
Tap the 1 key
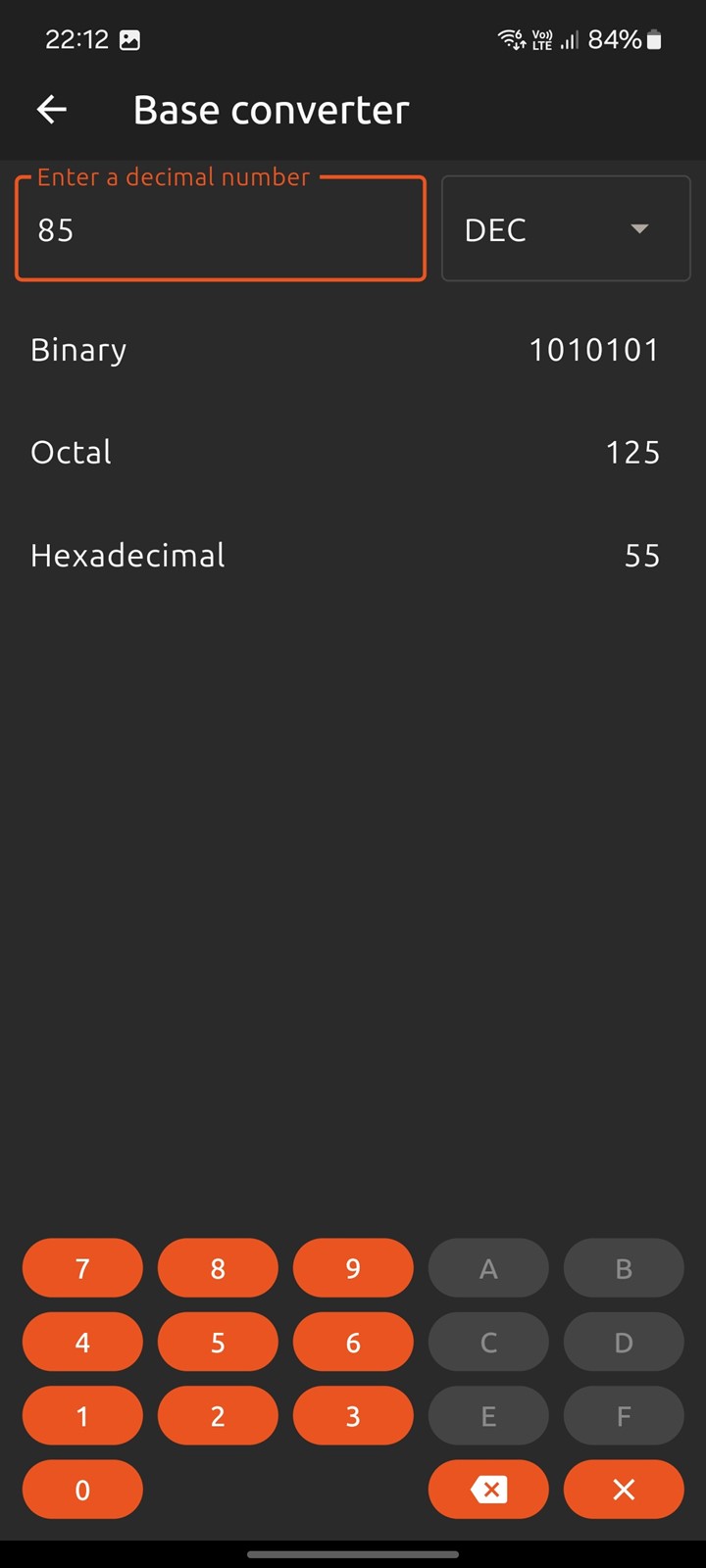[82, 1415]
